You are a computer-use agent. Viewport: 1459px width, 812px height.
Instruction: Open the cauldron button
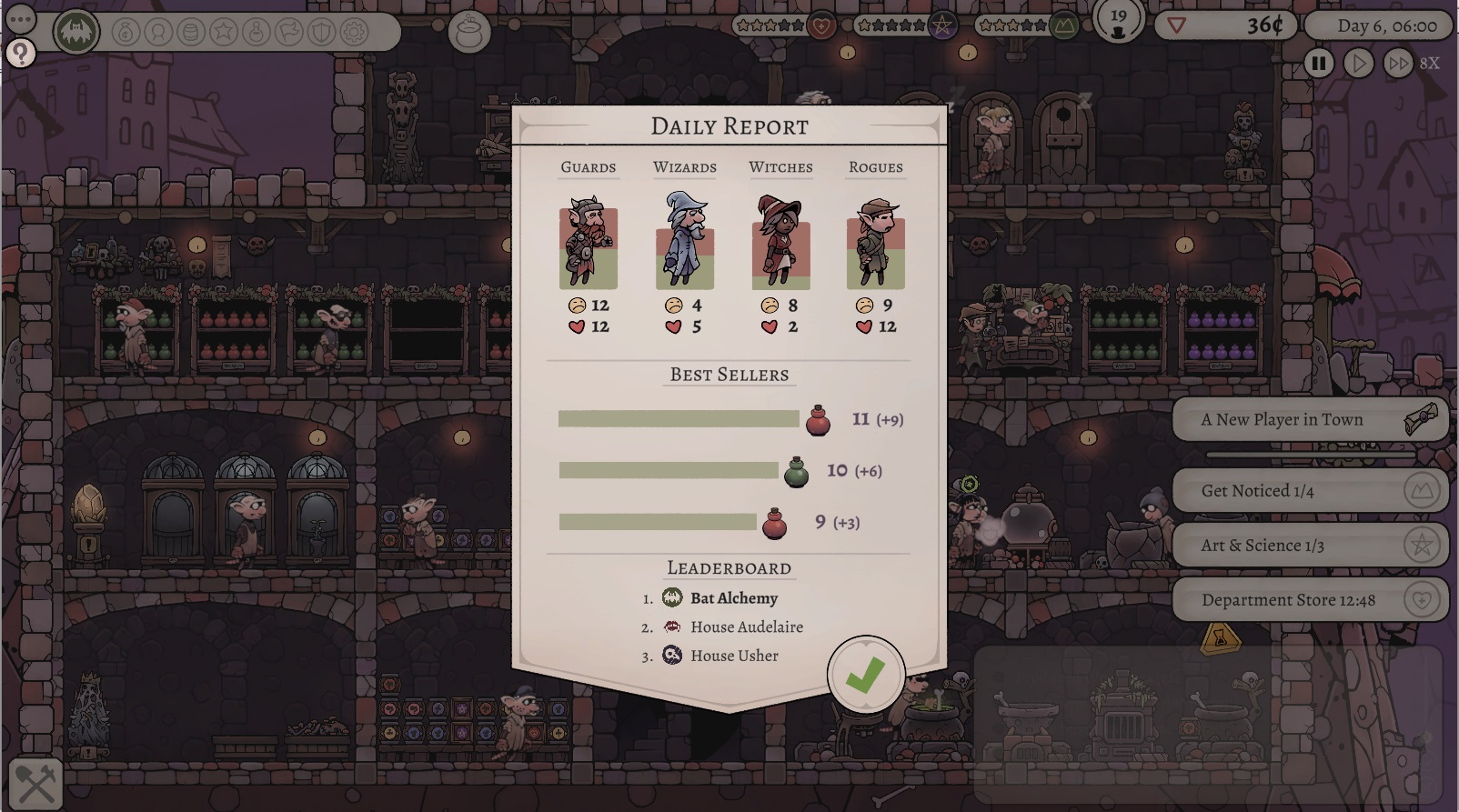coord(469,33)
